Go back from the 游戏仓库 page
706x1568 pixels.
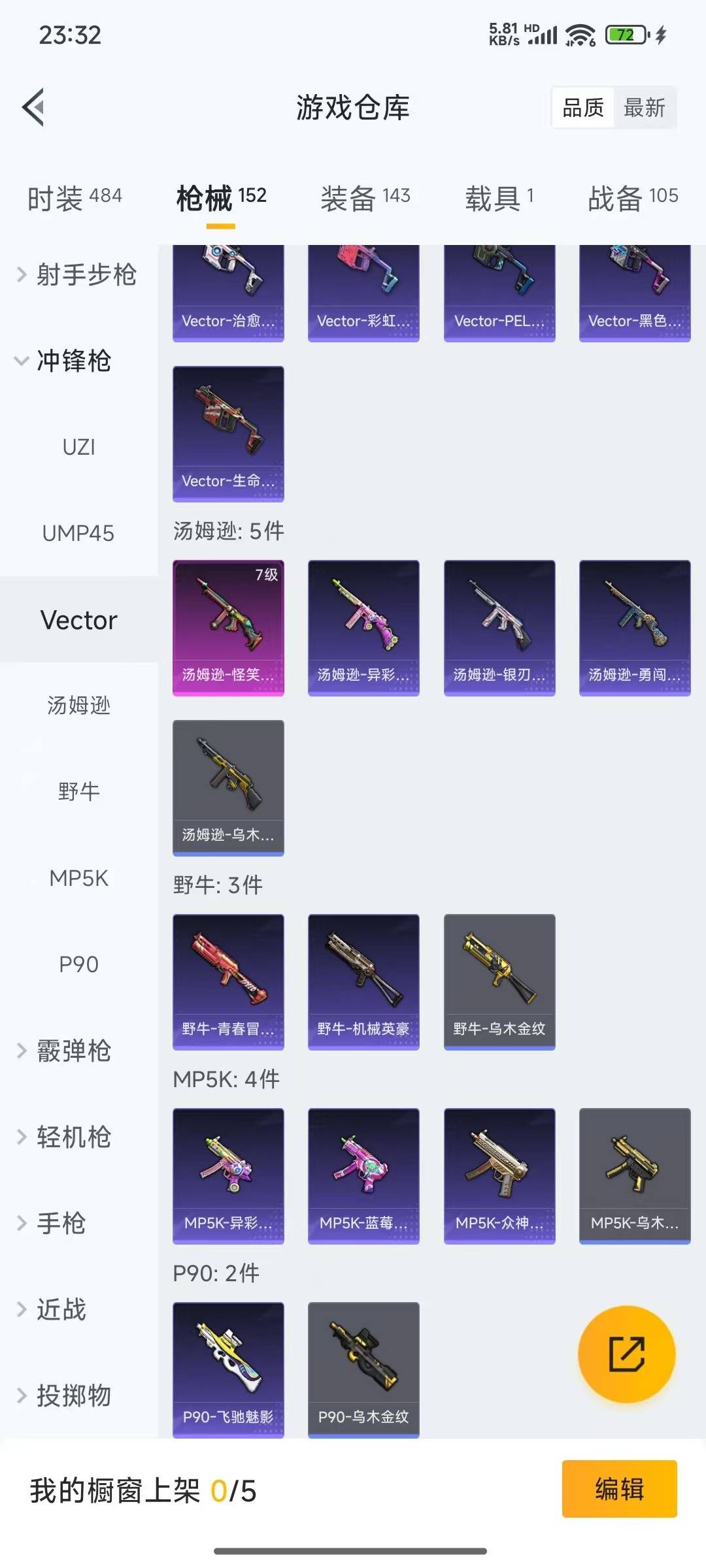point(34,107)
